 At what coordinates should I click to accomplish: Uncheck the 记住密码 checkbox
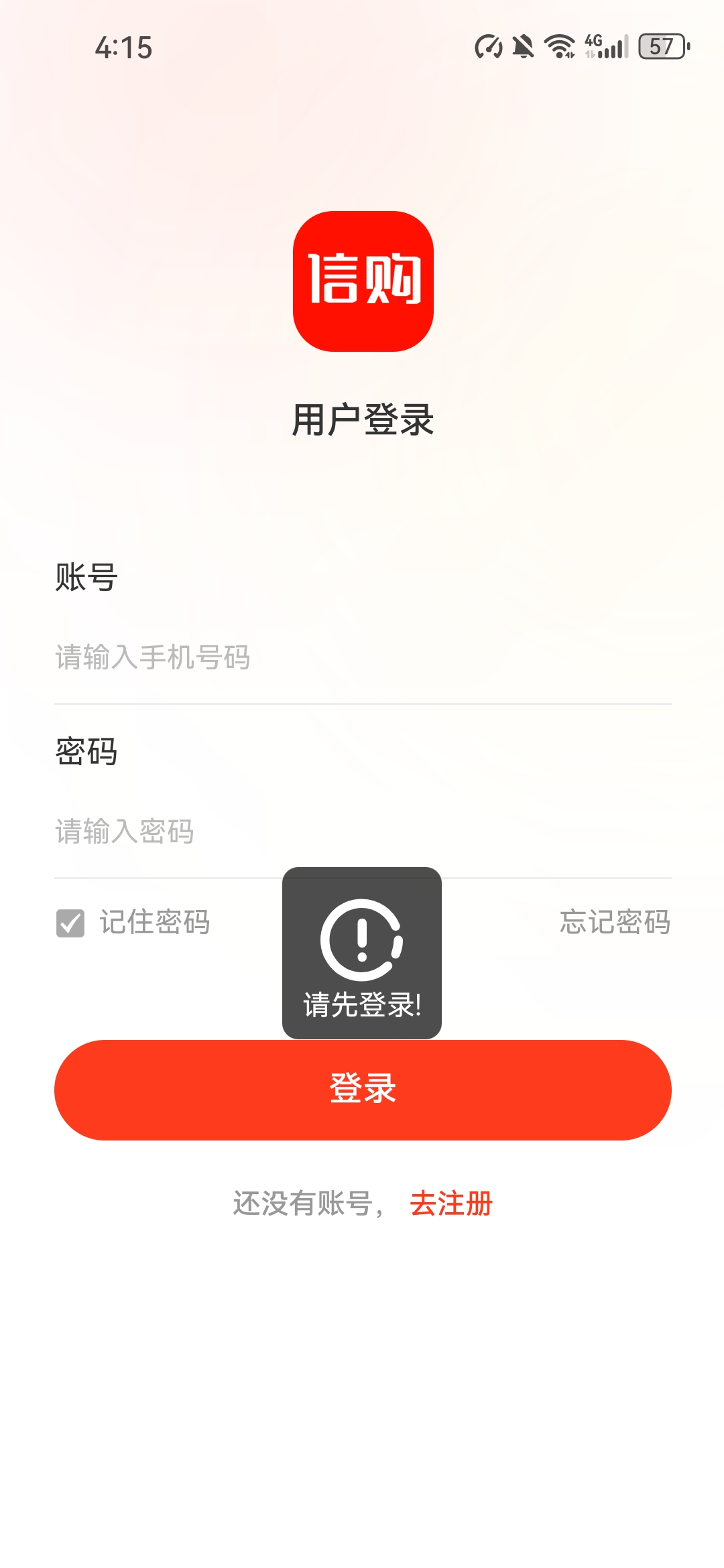tap(70, 923)
